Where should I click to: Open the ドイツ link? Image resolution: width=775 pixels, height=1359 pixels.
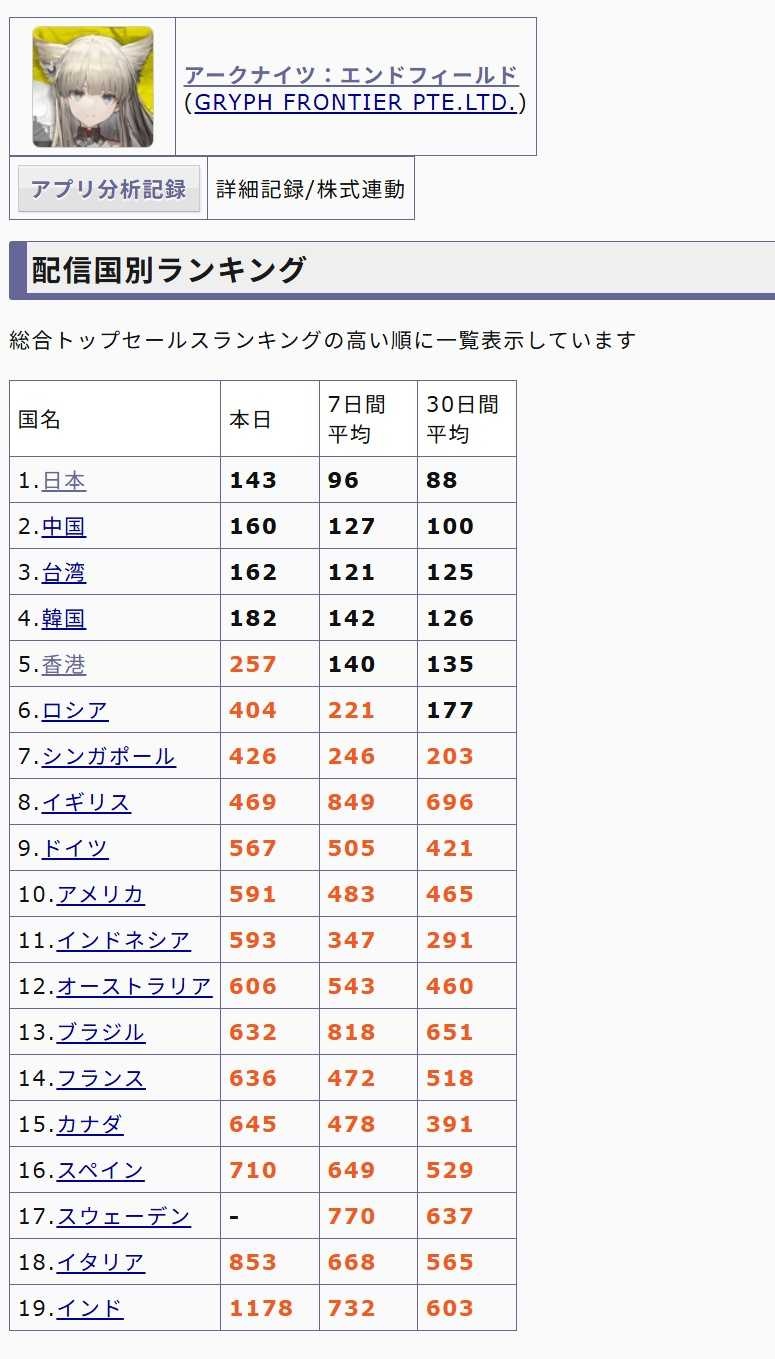click(75, 849)
